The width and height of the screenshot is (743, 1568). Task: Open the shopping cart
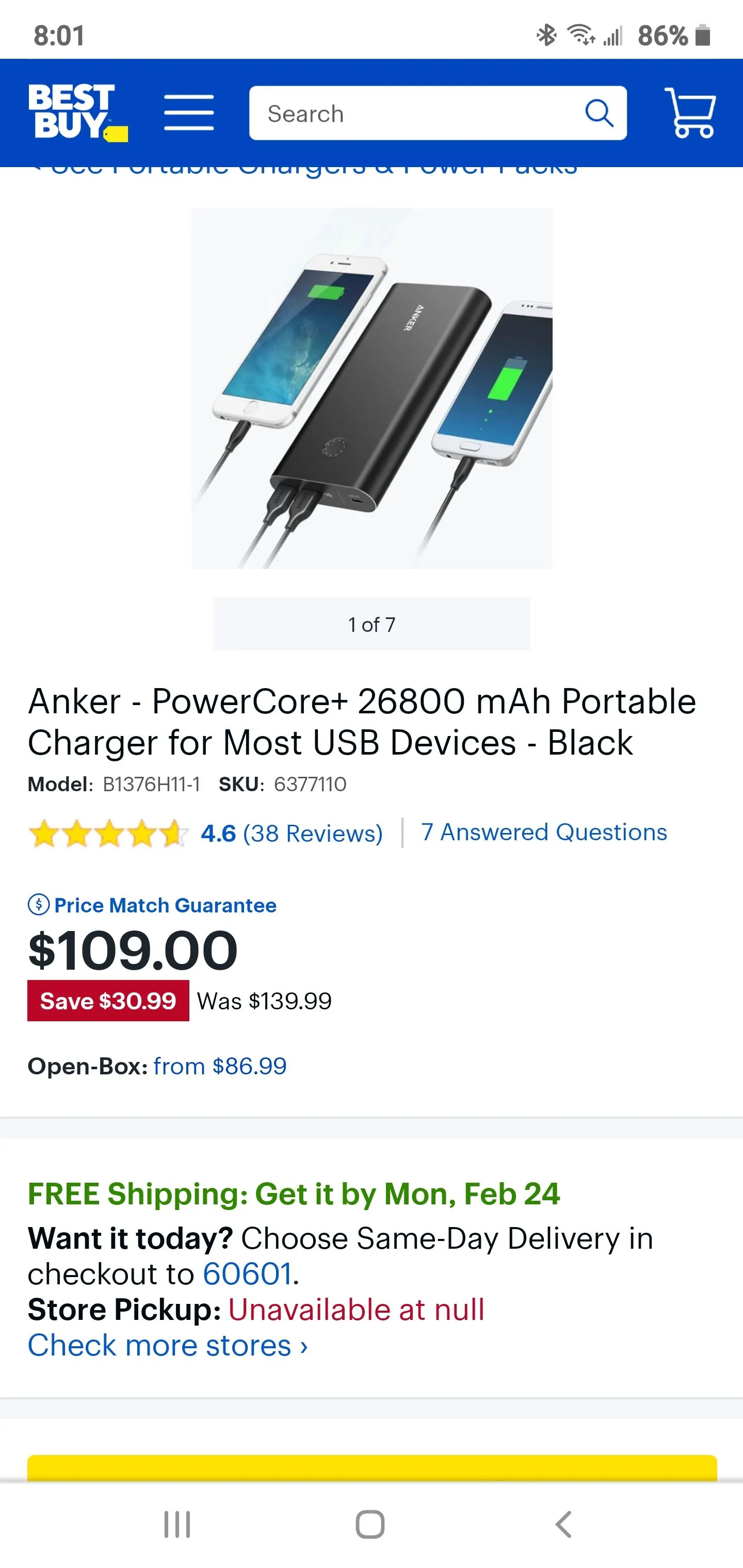click(690, 113)
